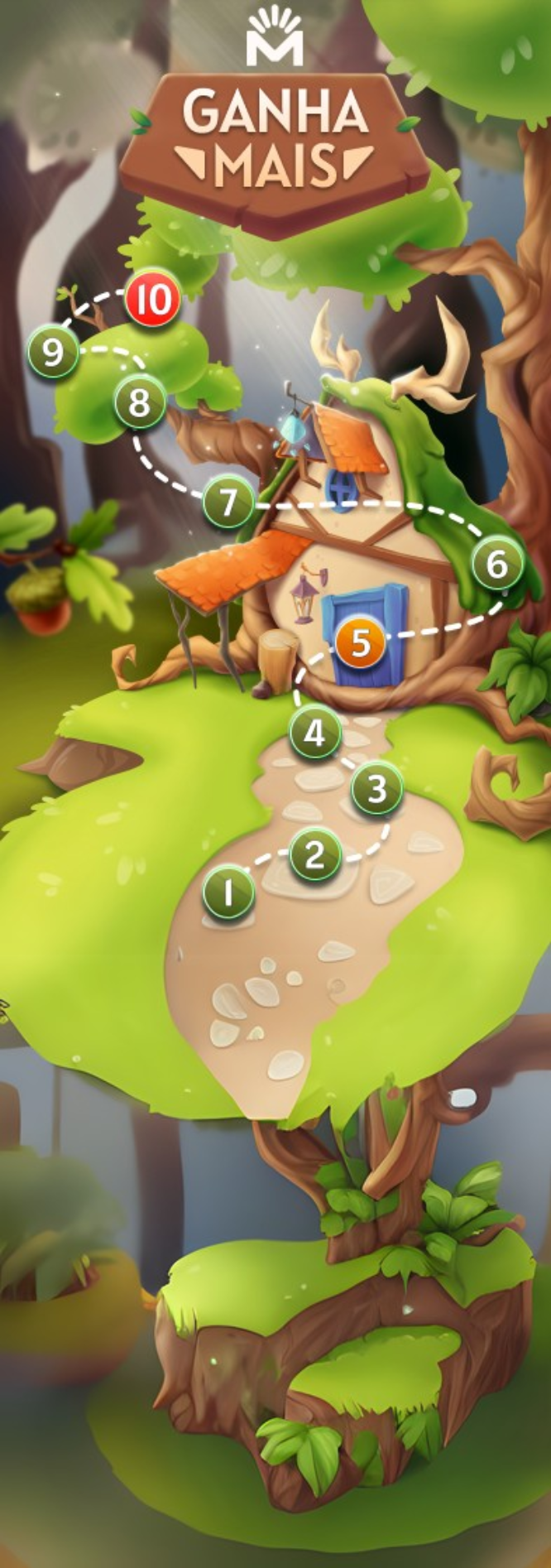
Task: Select level 8 marker
Action: (x=139, y=402)
